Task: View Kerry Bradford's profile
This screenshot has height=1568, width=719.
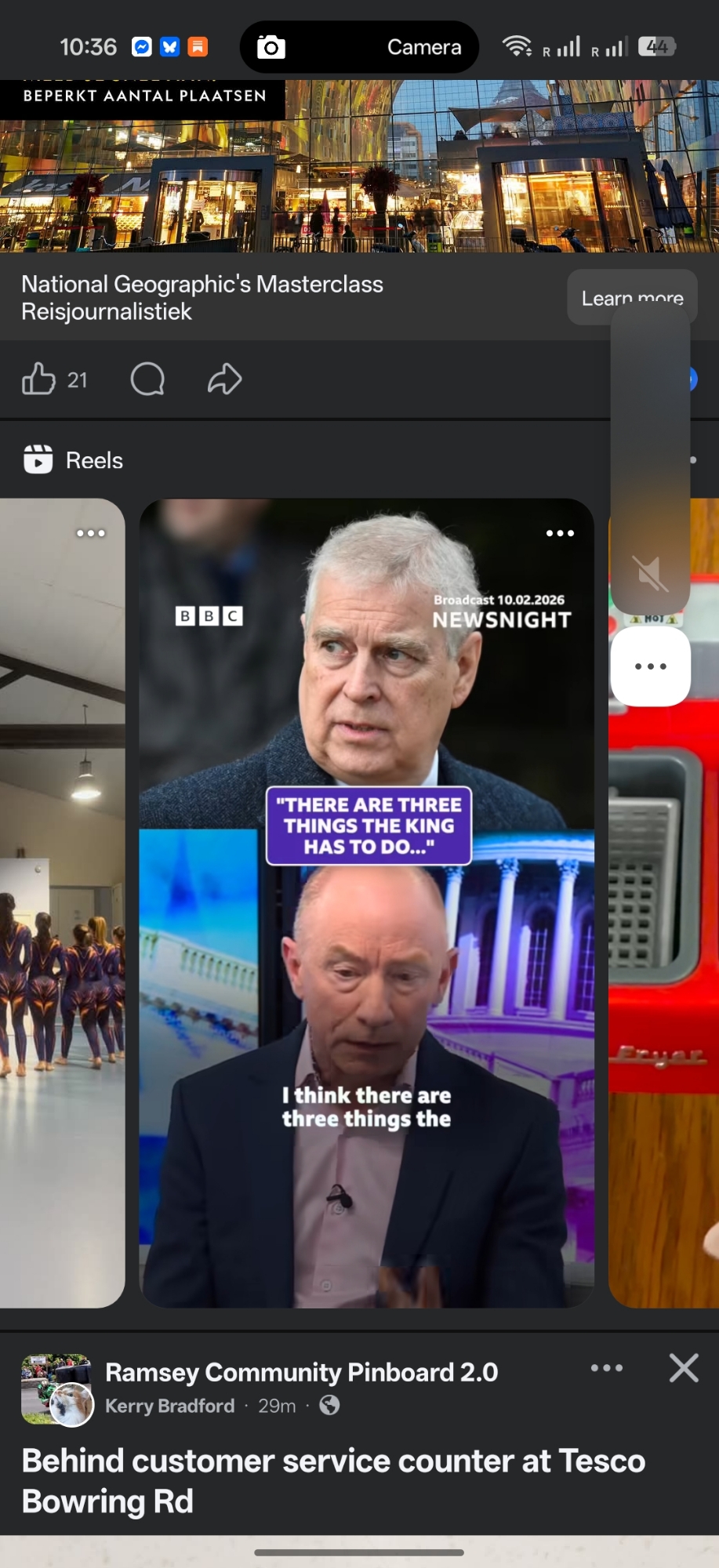Action: (x=169, y=1406)
